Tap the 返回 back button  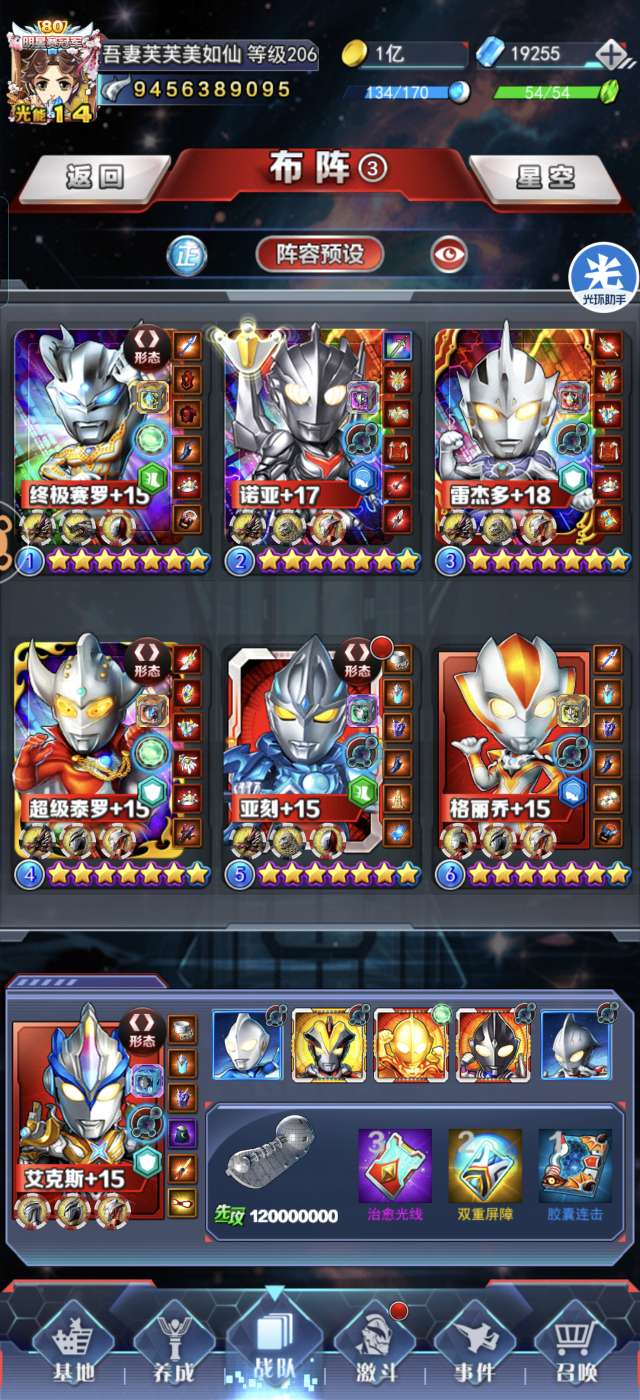(x=96, y=178)
